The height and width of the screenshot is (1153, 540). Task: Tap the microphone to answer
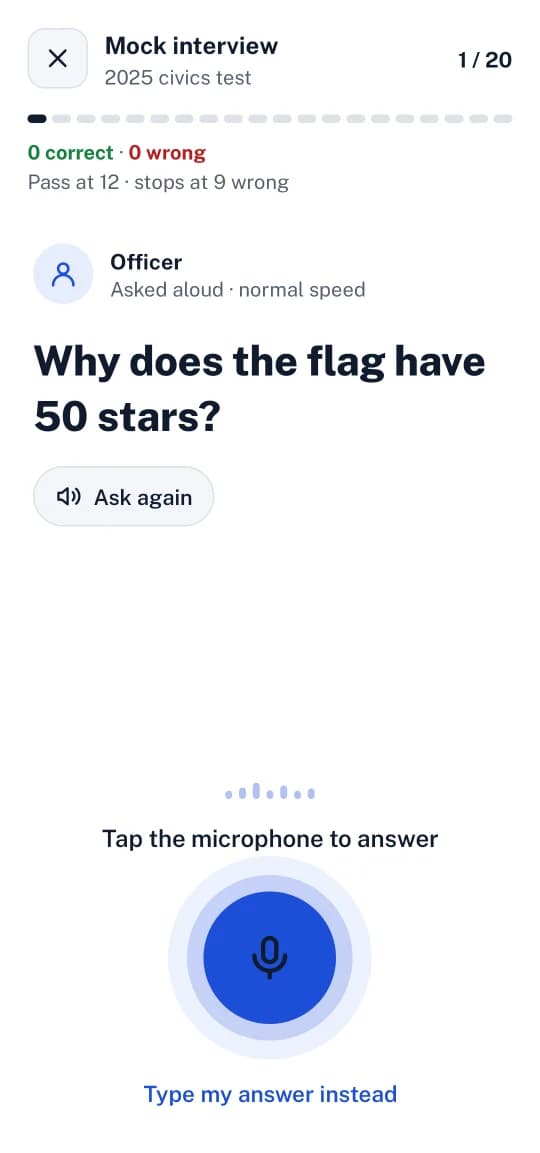pos(269,957)
